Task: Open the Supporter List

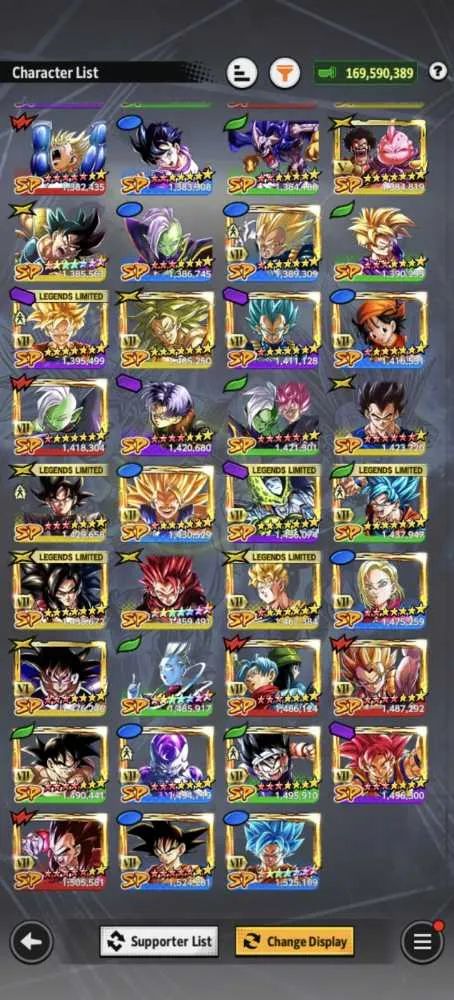Action: pyautogui.click(x=159, y=941)
